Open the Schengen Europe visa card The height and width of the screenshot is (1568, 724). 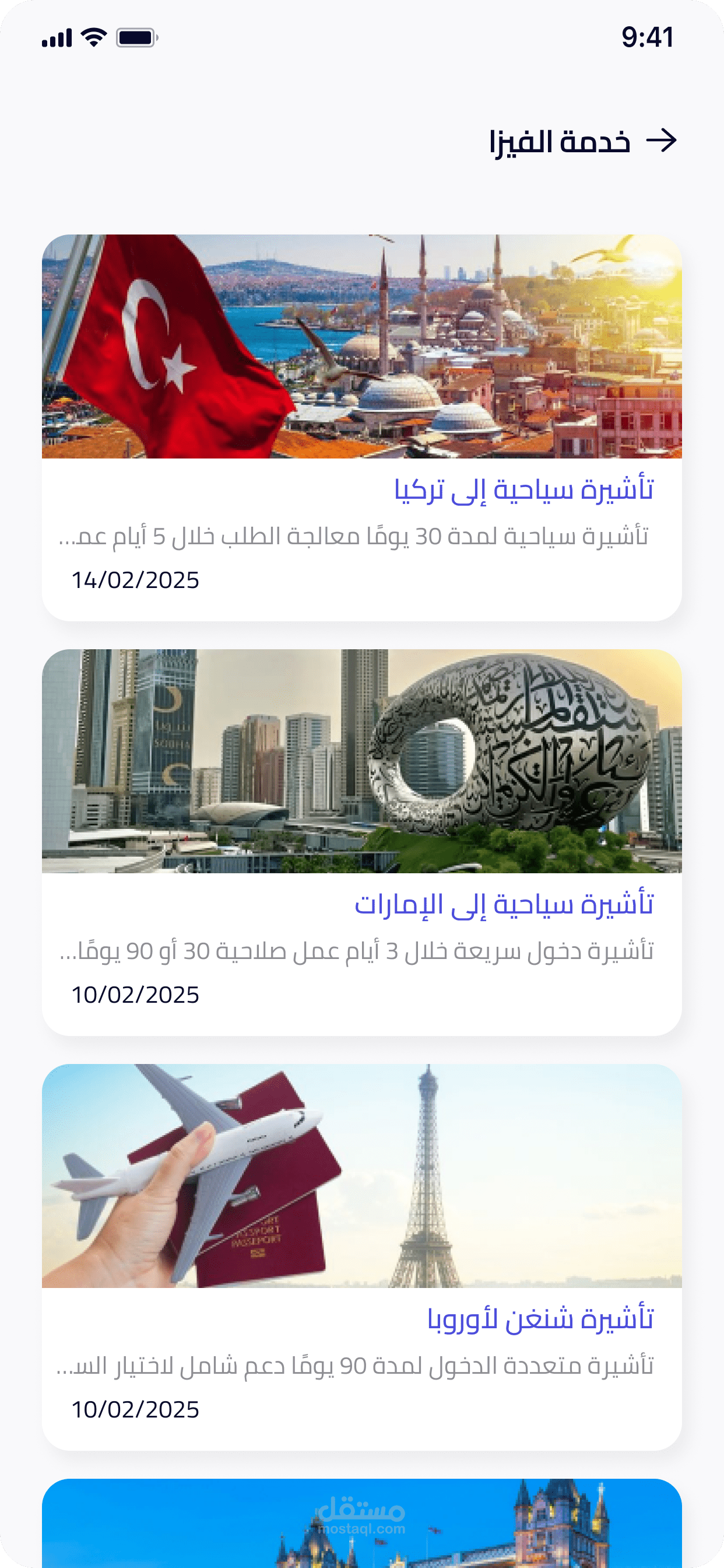pos(362,1257)
